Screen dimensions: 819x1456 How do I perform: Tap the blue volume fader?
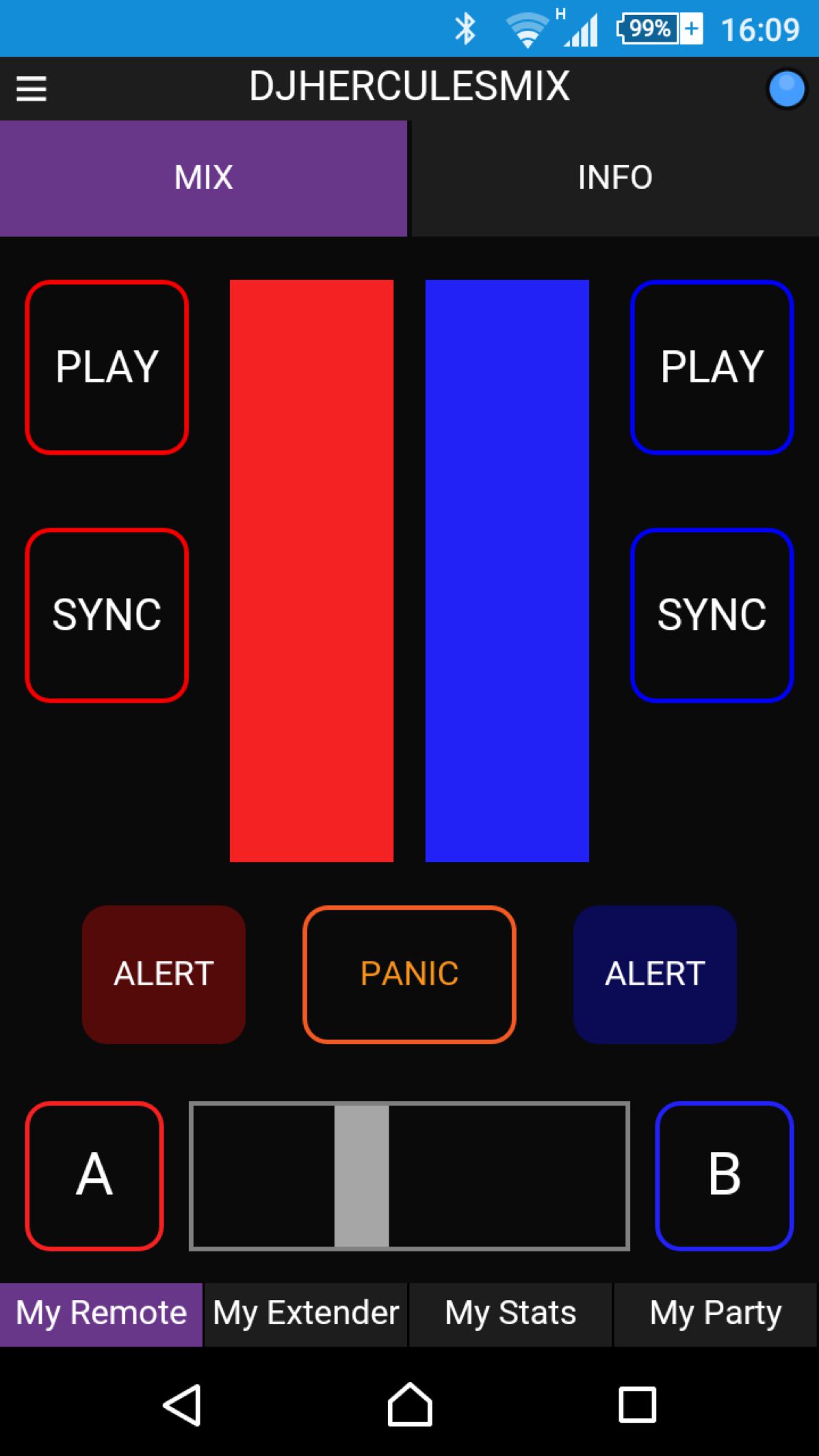pyautogui.click(x=507, y=571)
